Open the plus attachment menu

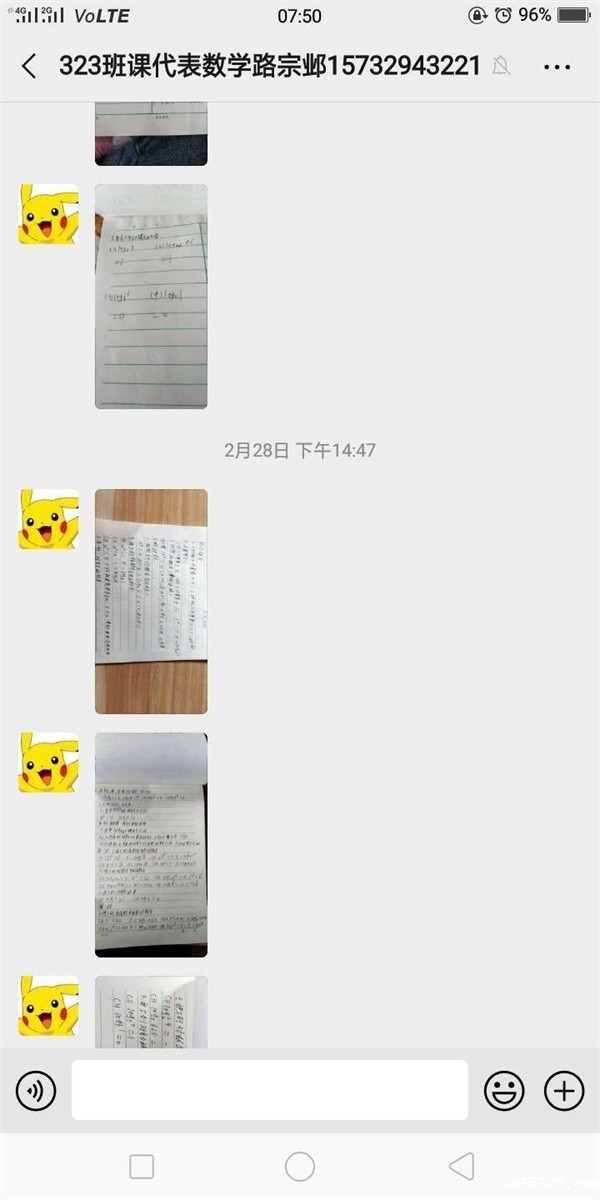(564, 1090)
